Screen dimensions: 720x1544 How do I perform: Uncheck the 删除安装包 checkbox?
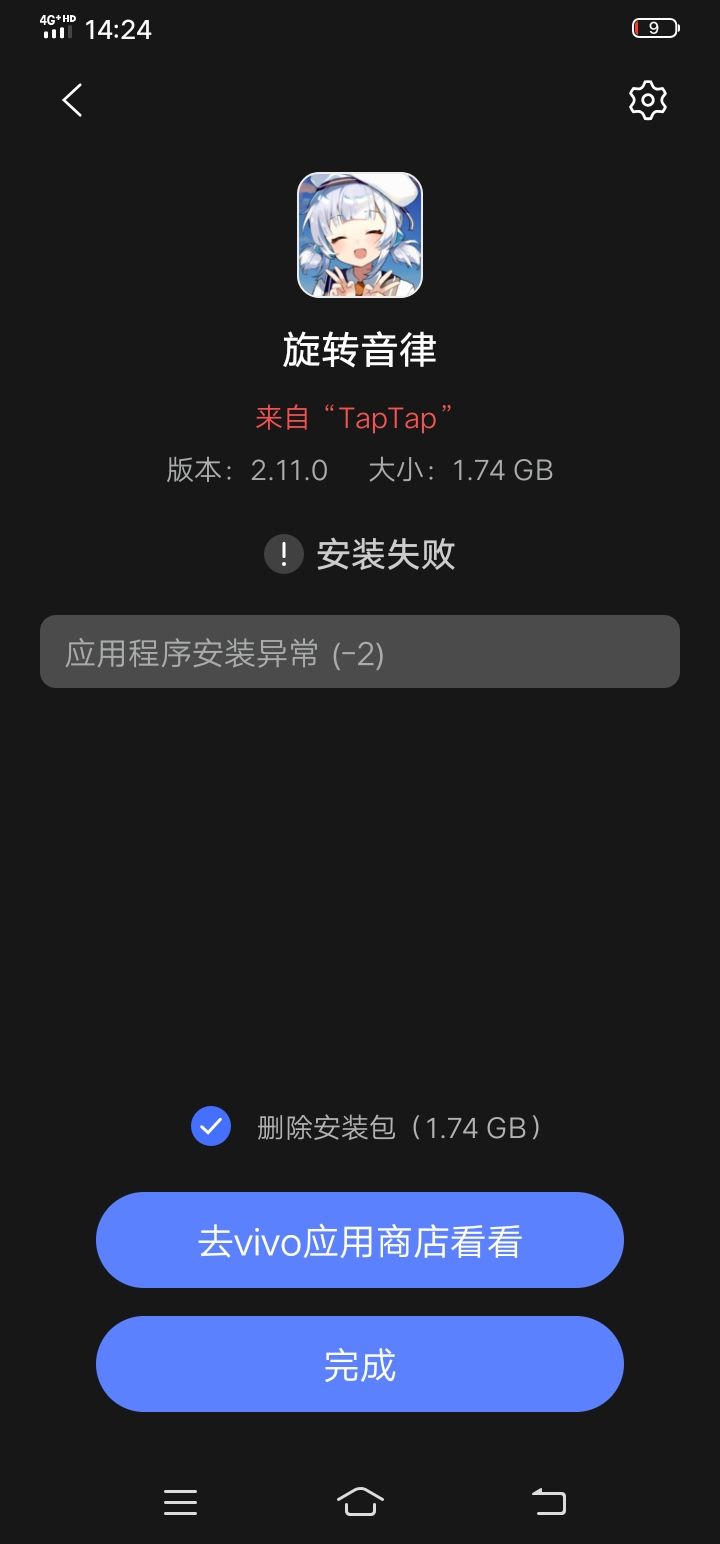211,1127
